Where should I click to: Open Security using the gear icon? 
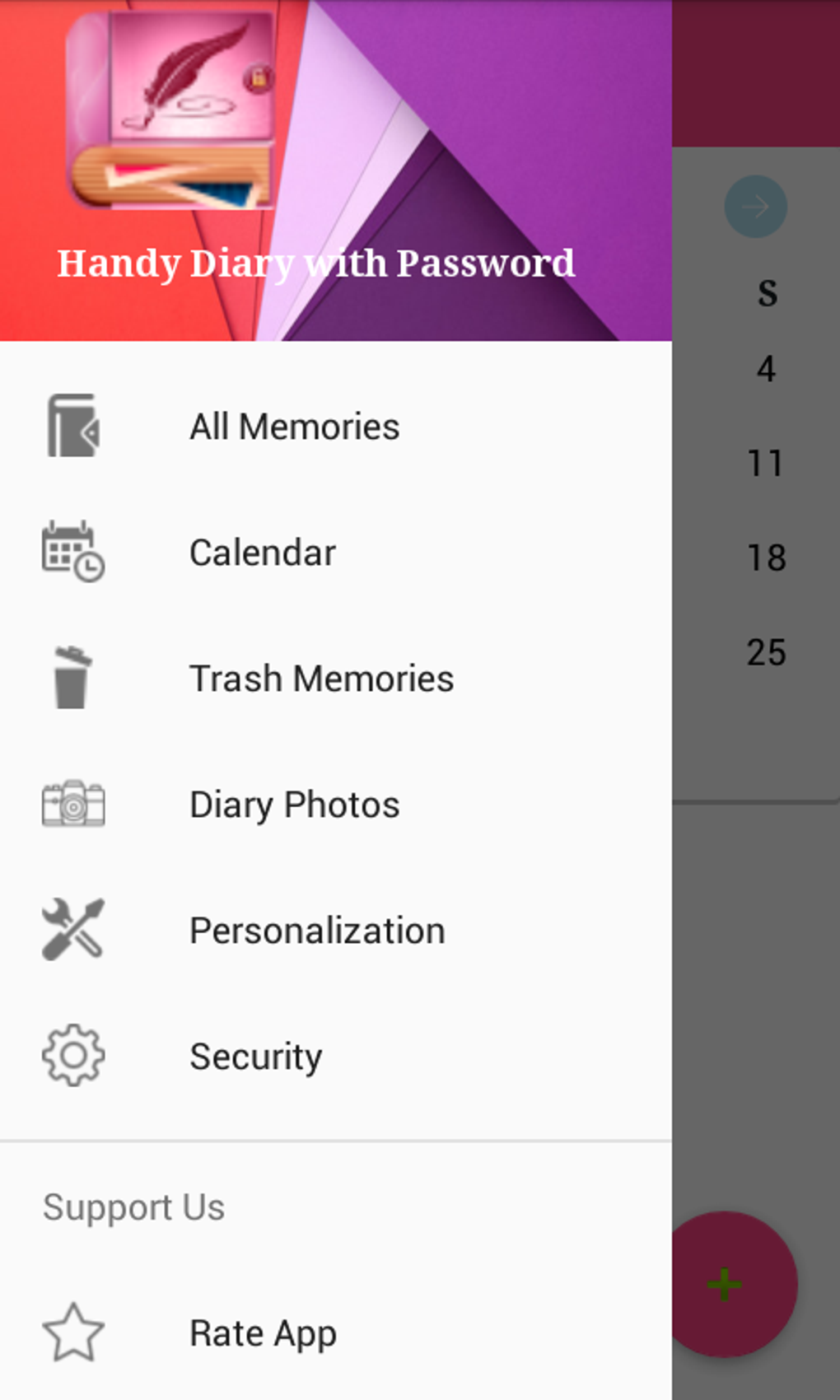[73, 1057]
